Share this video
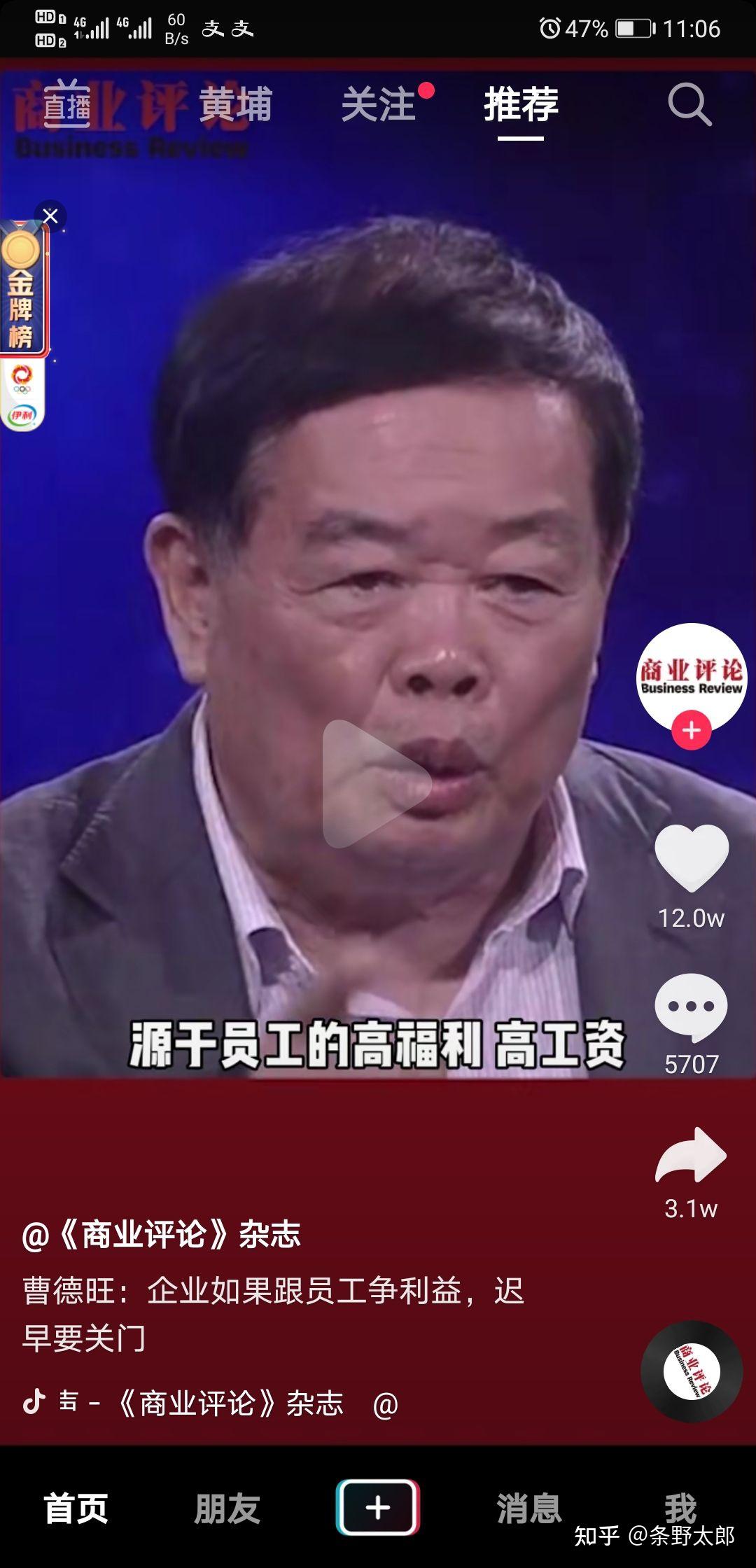The width and height of the screenshot is (756, 1568). [x=692, y=1156]
